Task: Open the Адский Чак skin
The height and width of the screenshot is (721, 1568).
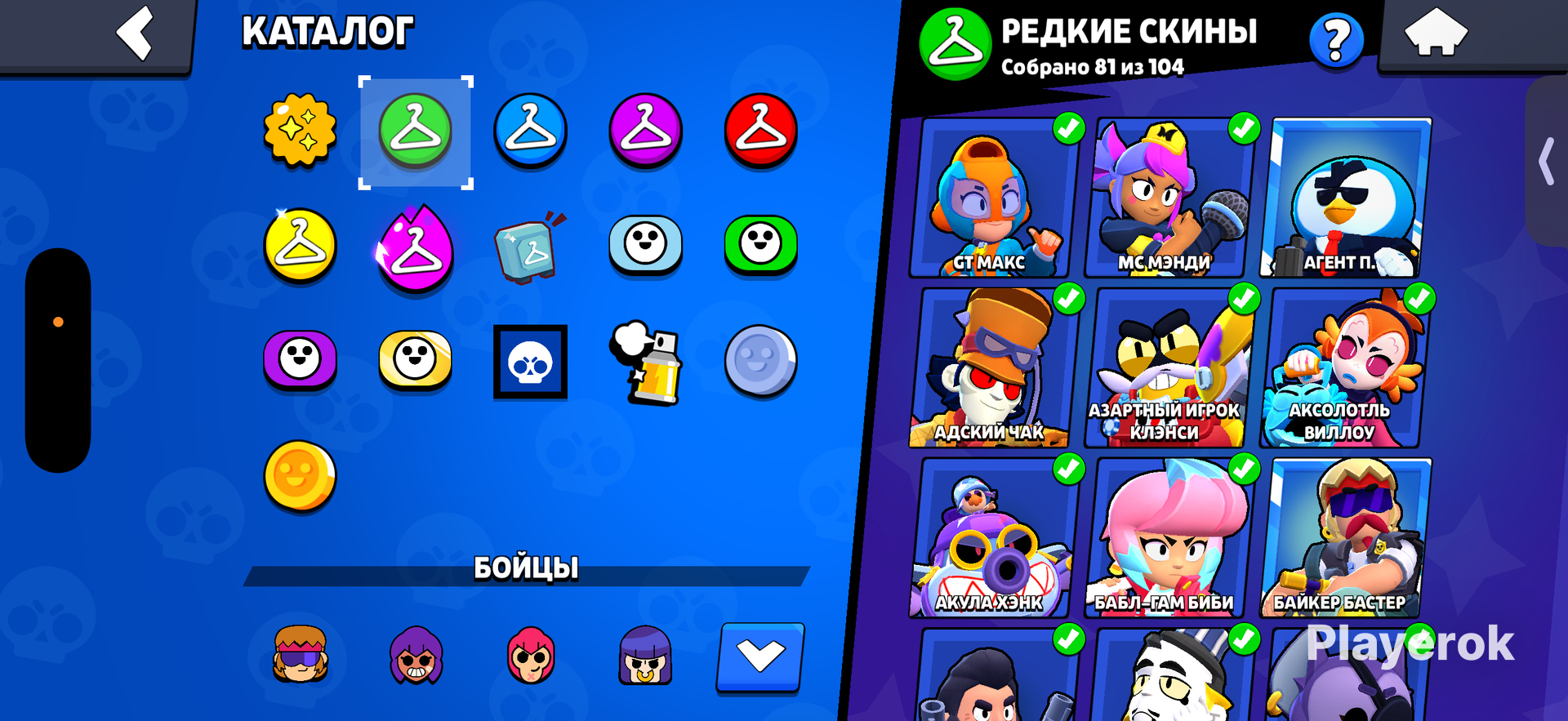Action: tap(991, 367)
